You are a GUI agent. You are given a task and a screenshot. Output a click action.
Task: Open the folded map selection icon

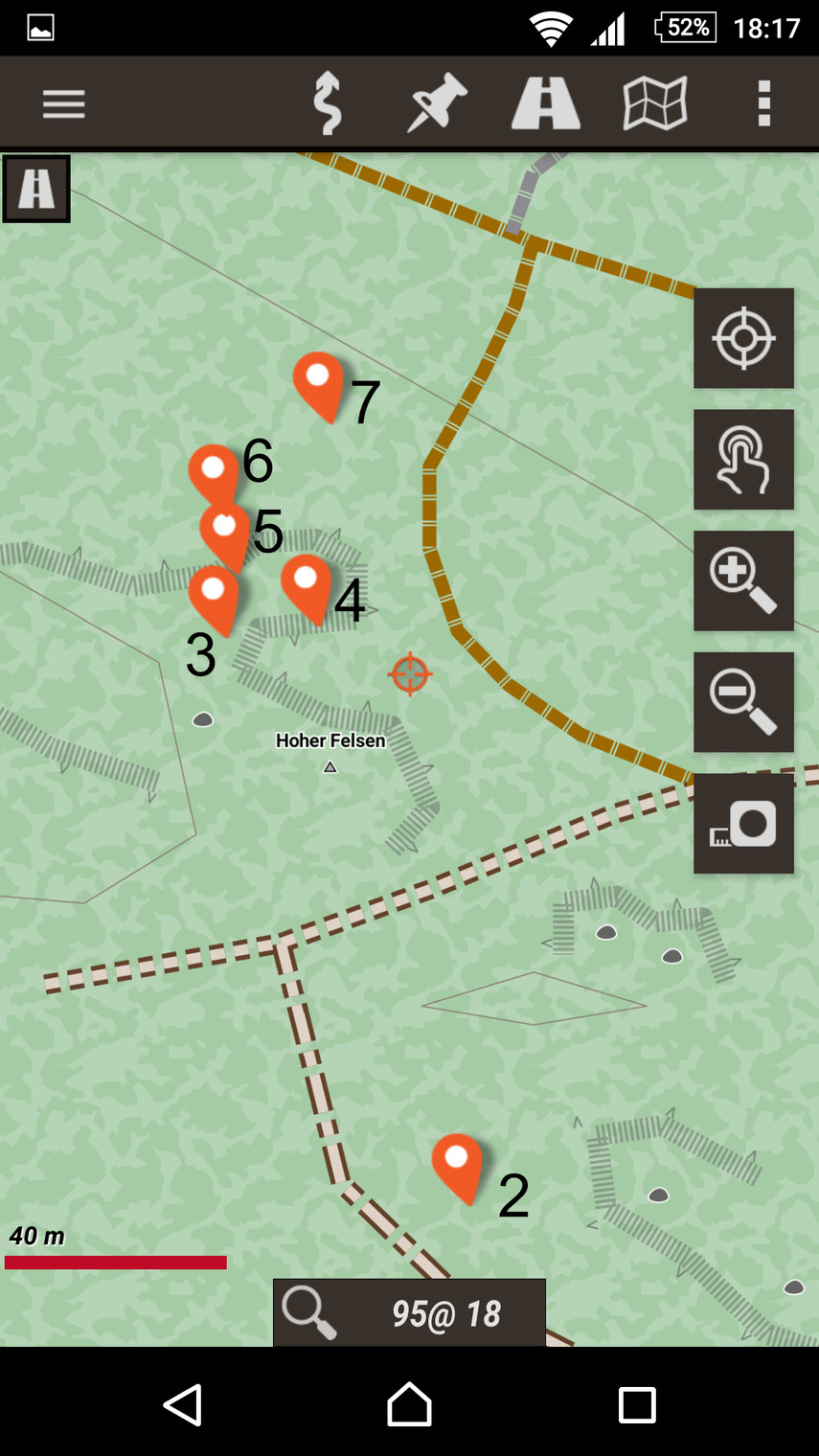[x=655, y=103]
